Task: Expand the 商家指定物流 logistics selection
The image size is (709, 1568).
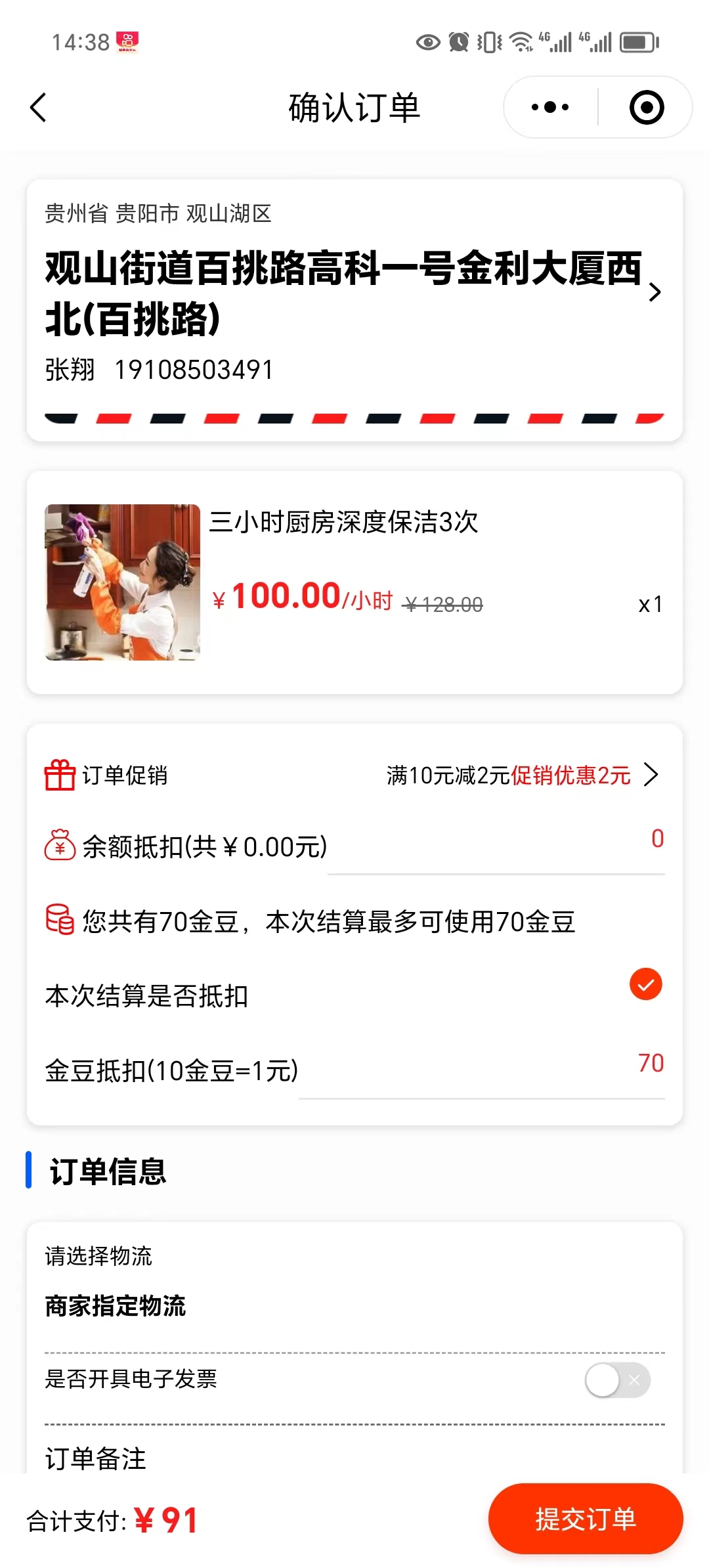Action: point(116,1305)
